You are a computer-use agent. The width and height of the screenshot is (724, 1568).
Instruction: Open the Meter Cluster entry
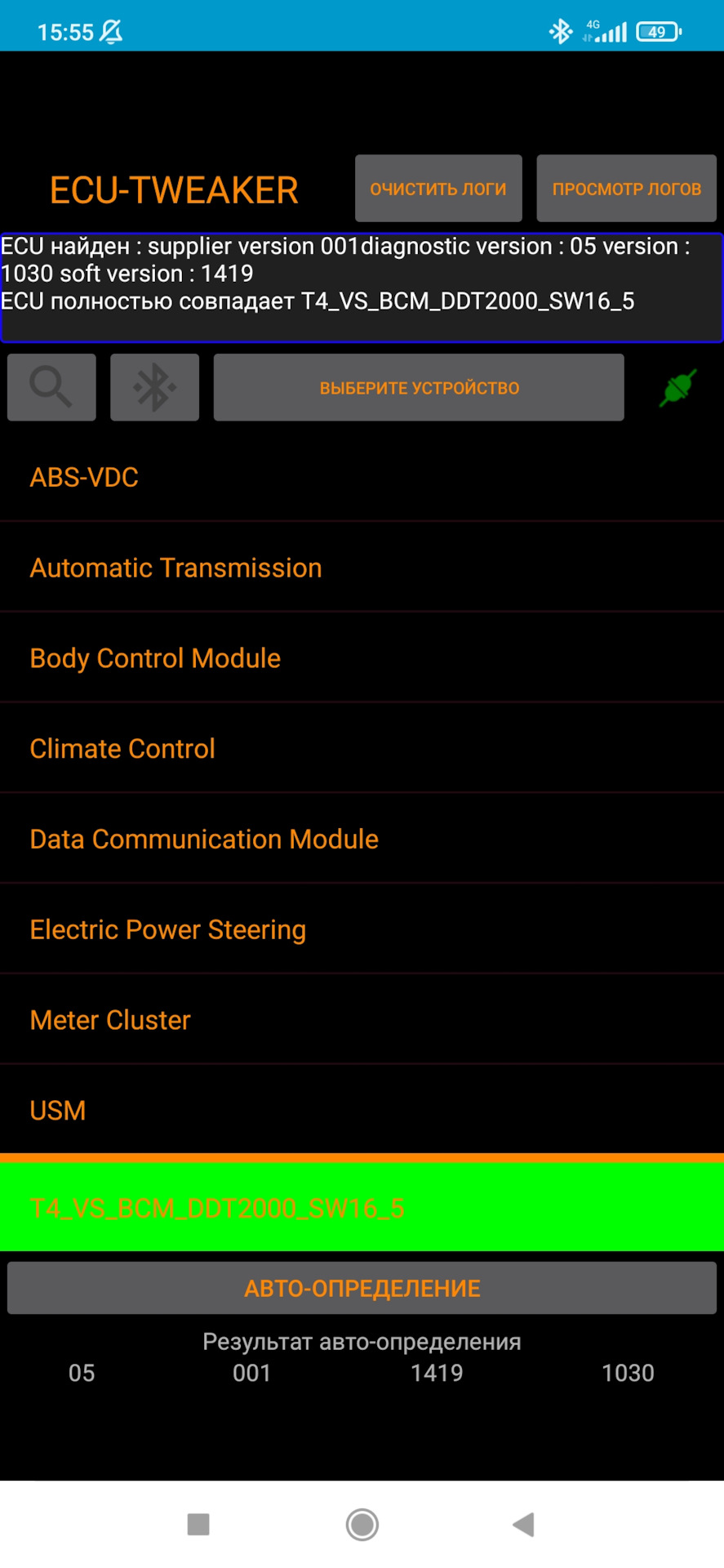coord(110,1020)
